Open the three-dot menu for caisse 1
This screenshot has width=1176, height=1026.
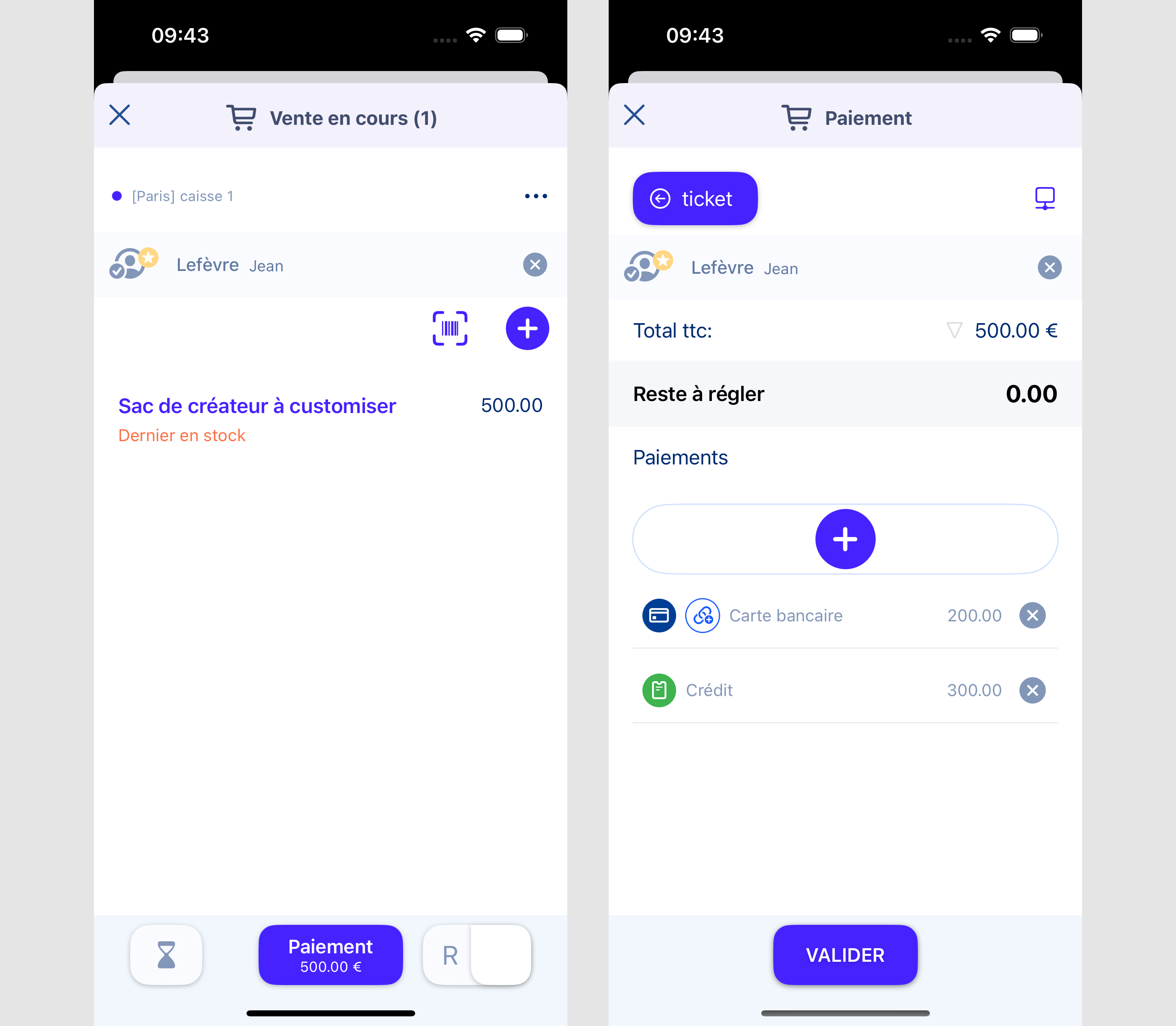tap(536, 196)
